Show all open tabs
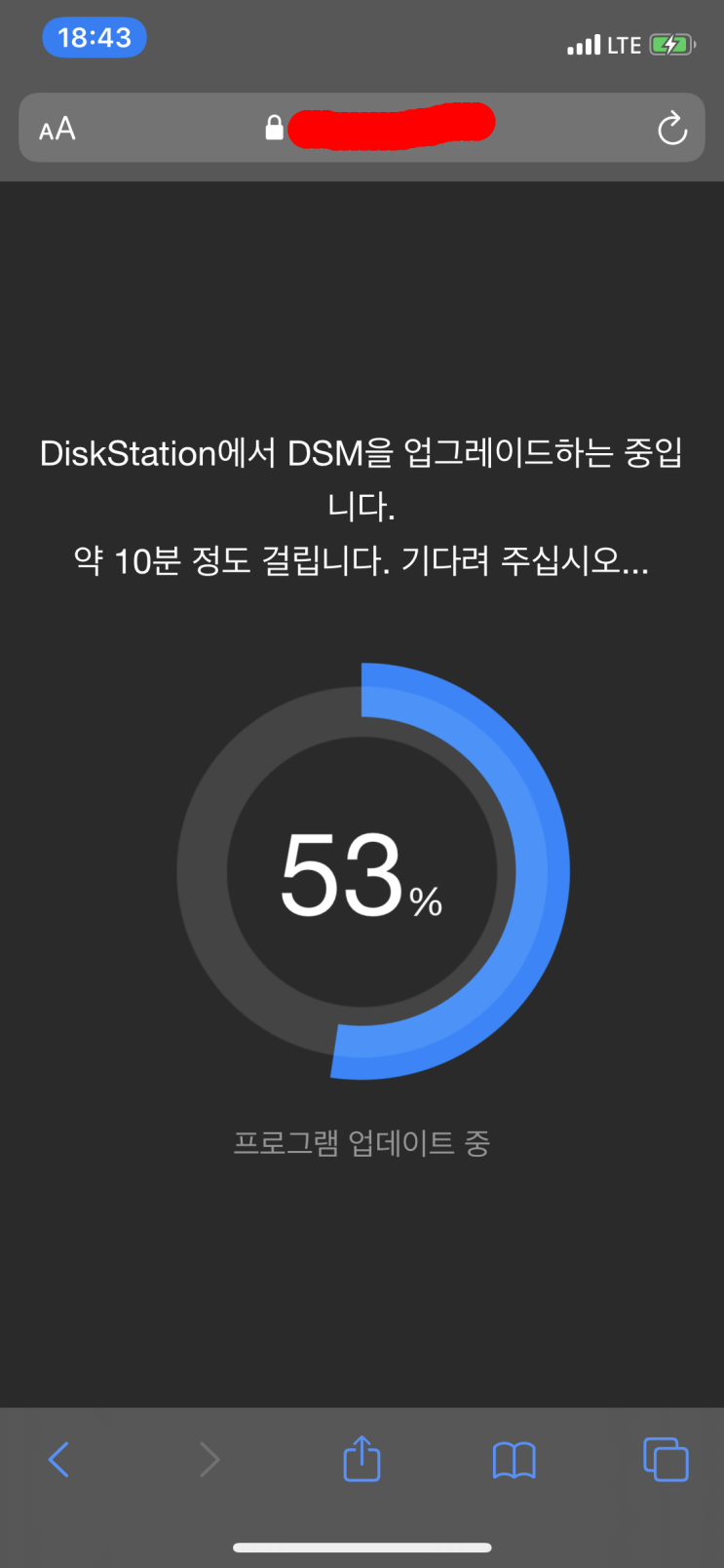Screen dimensions: 724x1568 [666, 1459]
